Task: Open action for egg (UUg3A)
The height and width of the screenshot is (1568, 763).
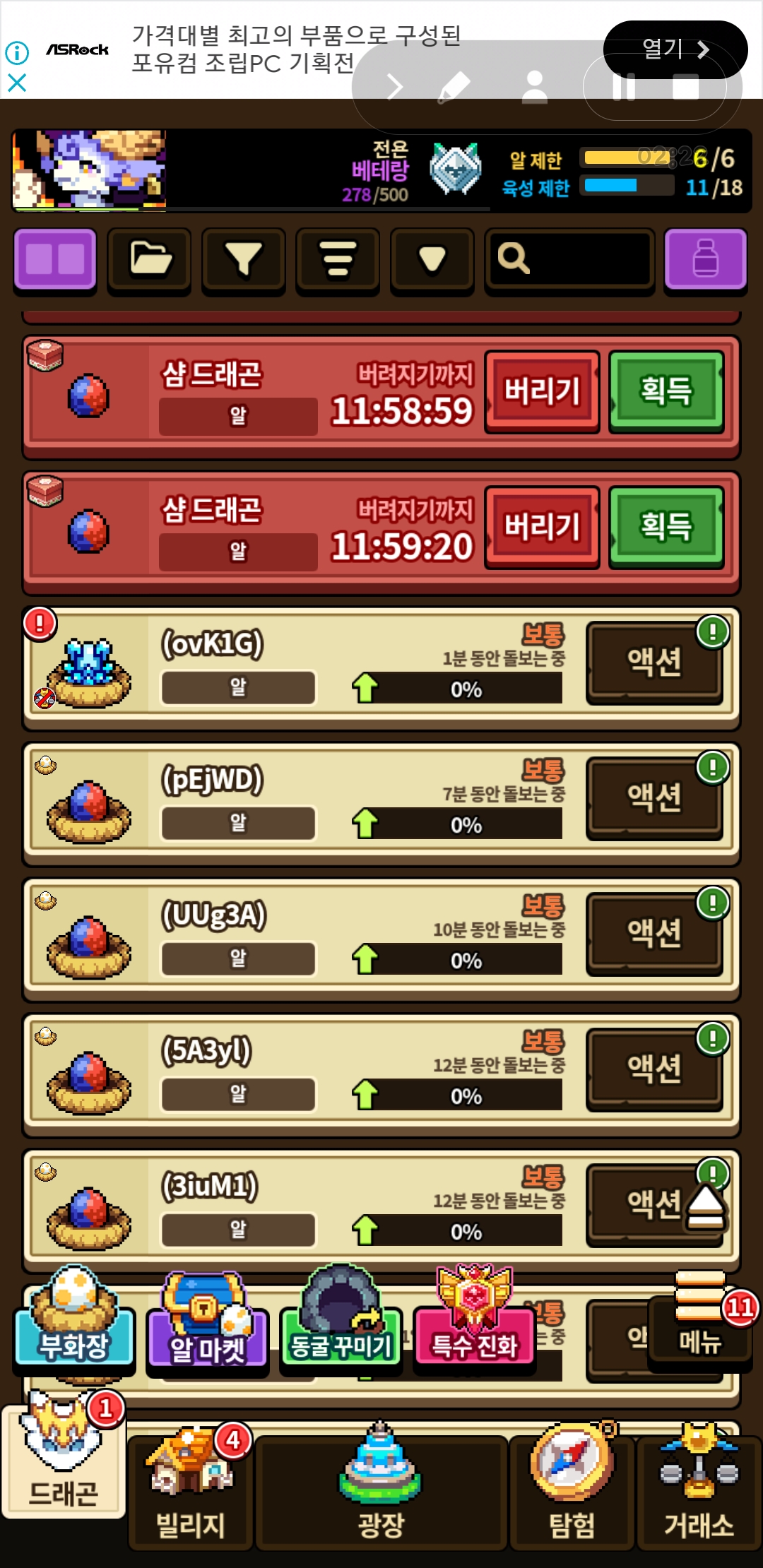Action: pos(654,934)
